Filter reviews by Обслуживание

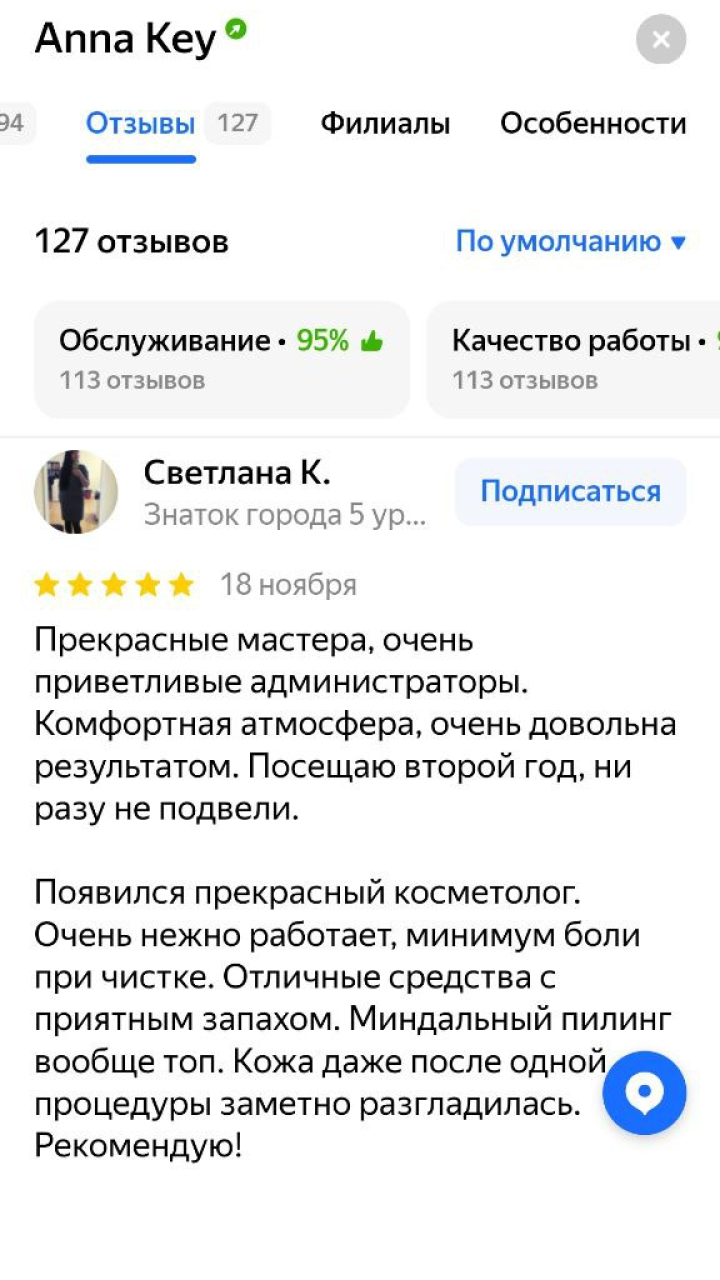(222, 359)
